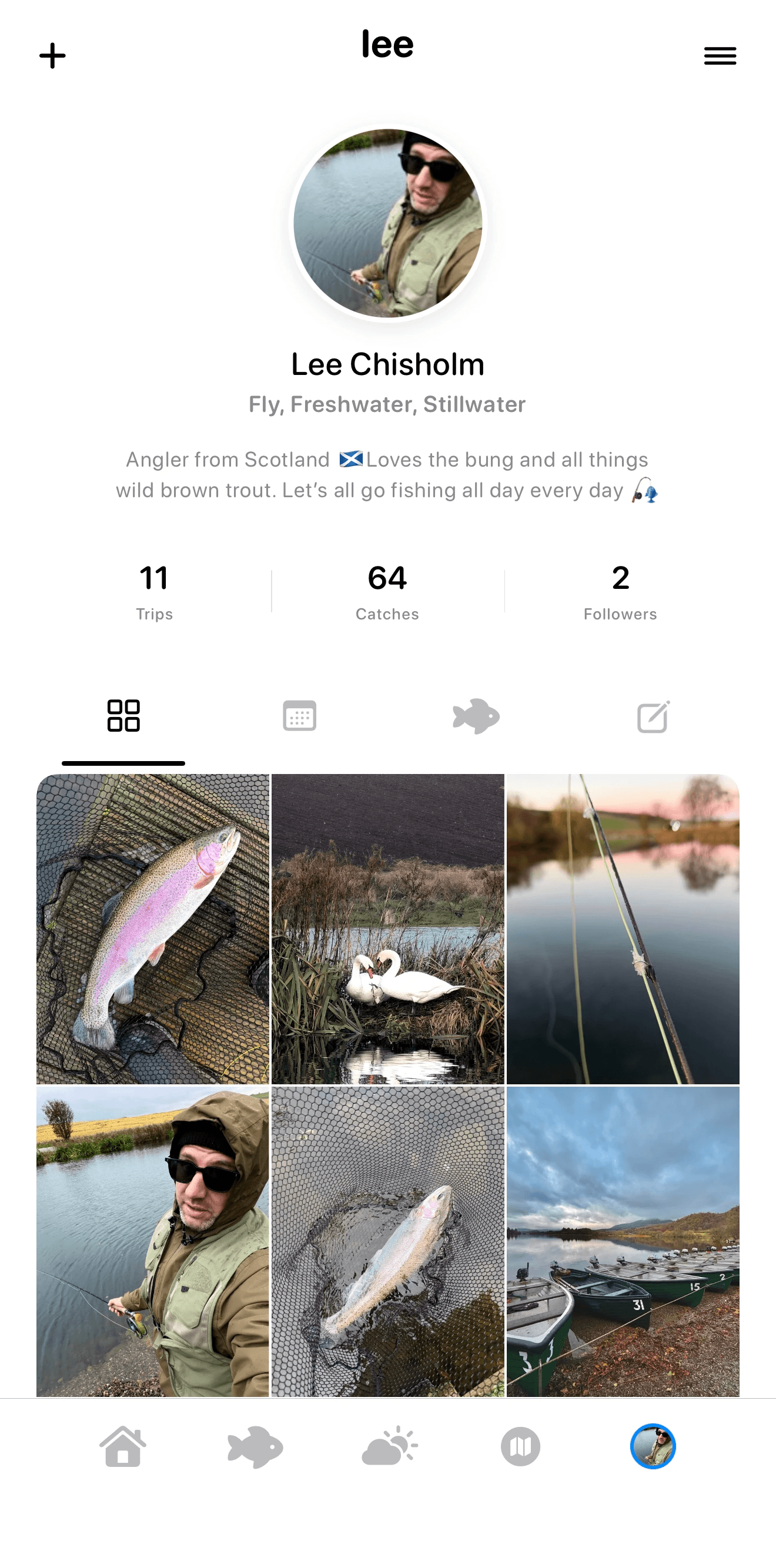Go to the Home tab
This screenshot has width=776, height=1568.
(123, 1447)
